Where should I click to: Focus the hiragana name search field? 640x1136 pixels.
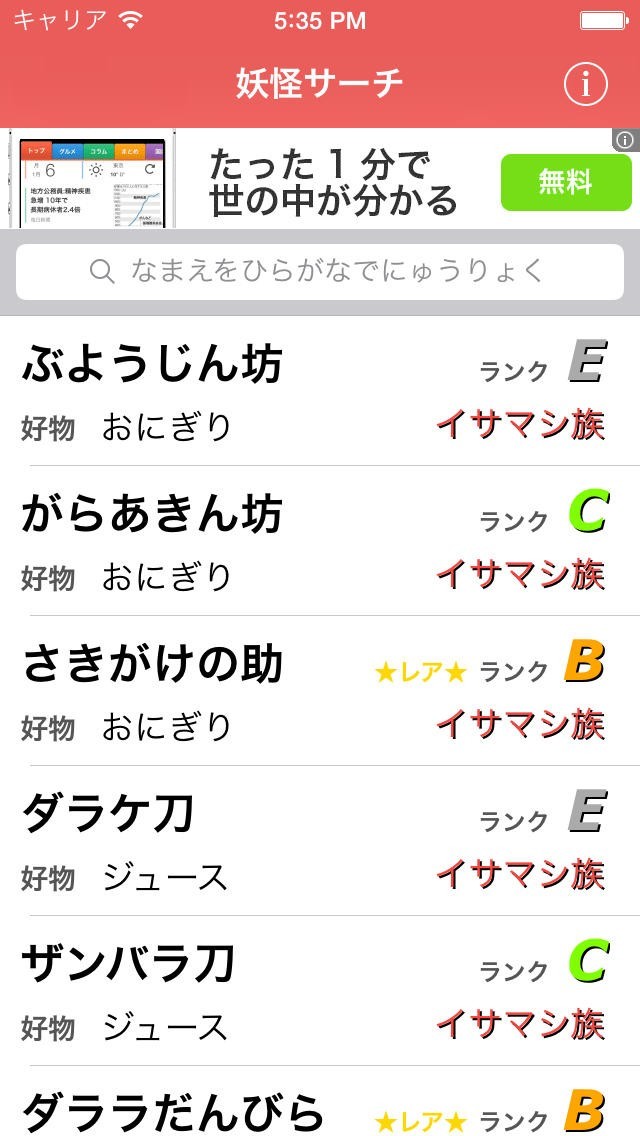pos(320,271)
